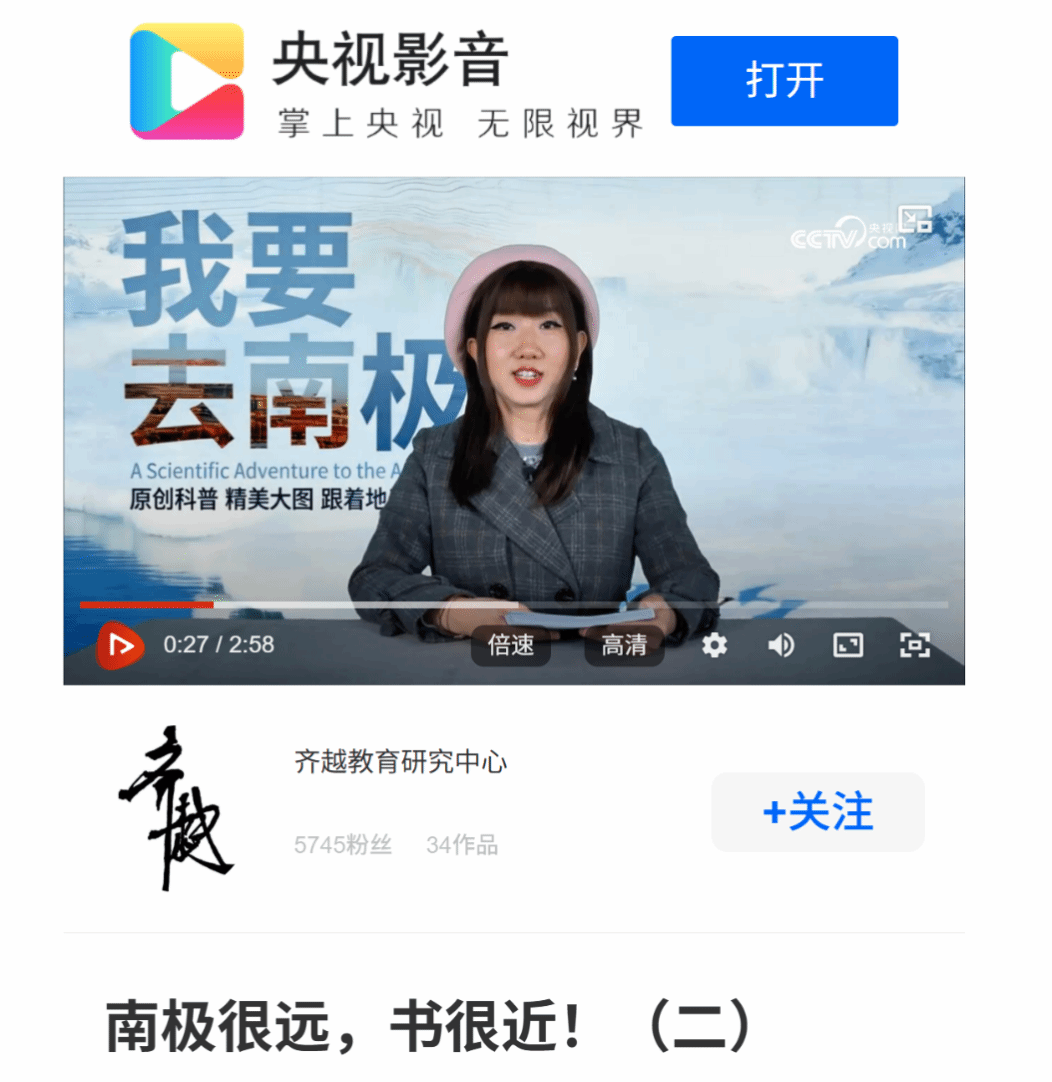Open the 倍速 playback speed options
1052x1082 pixels.
pyautogui.click(x=511, y=646)
